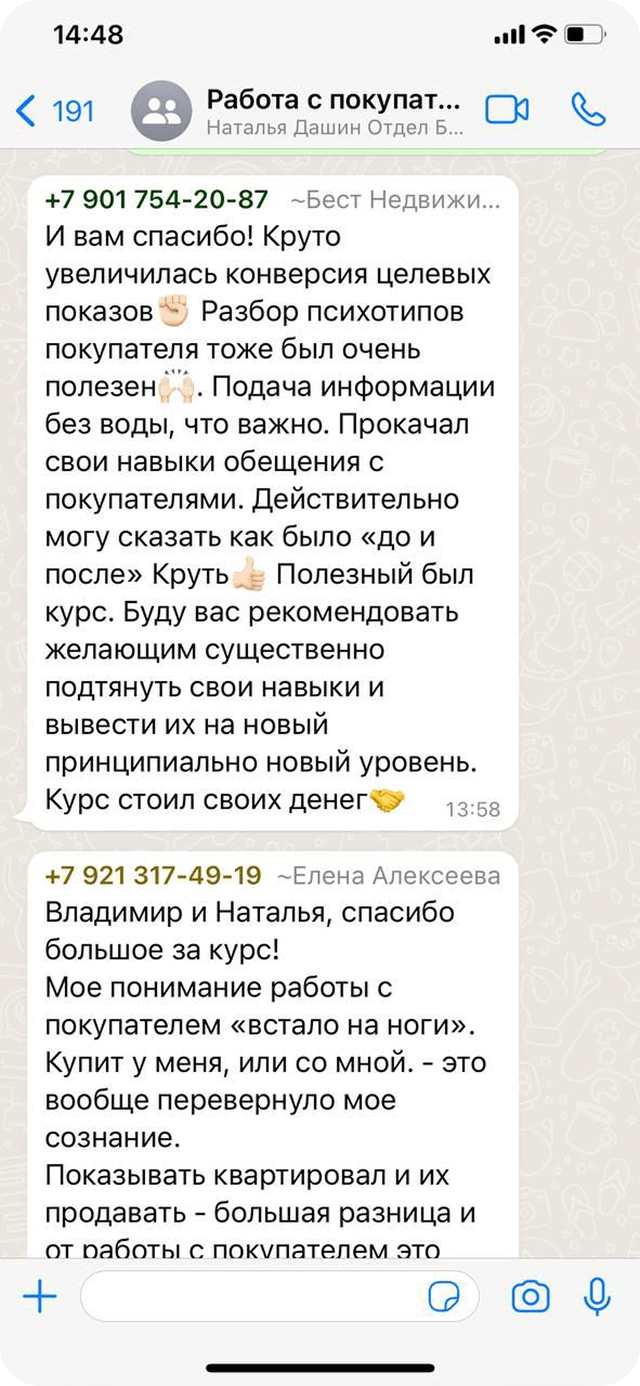Start a group voice call
640x1386 pixels.
(588, 109)
